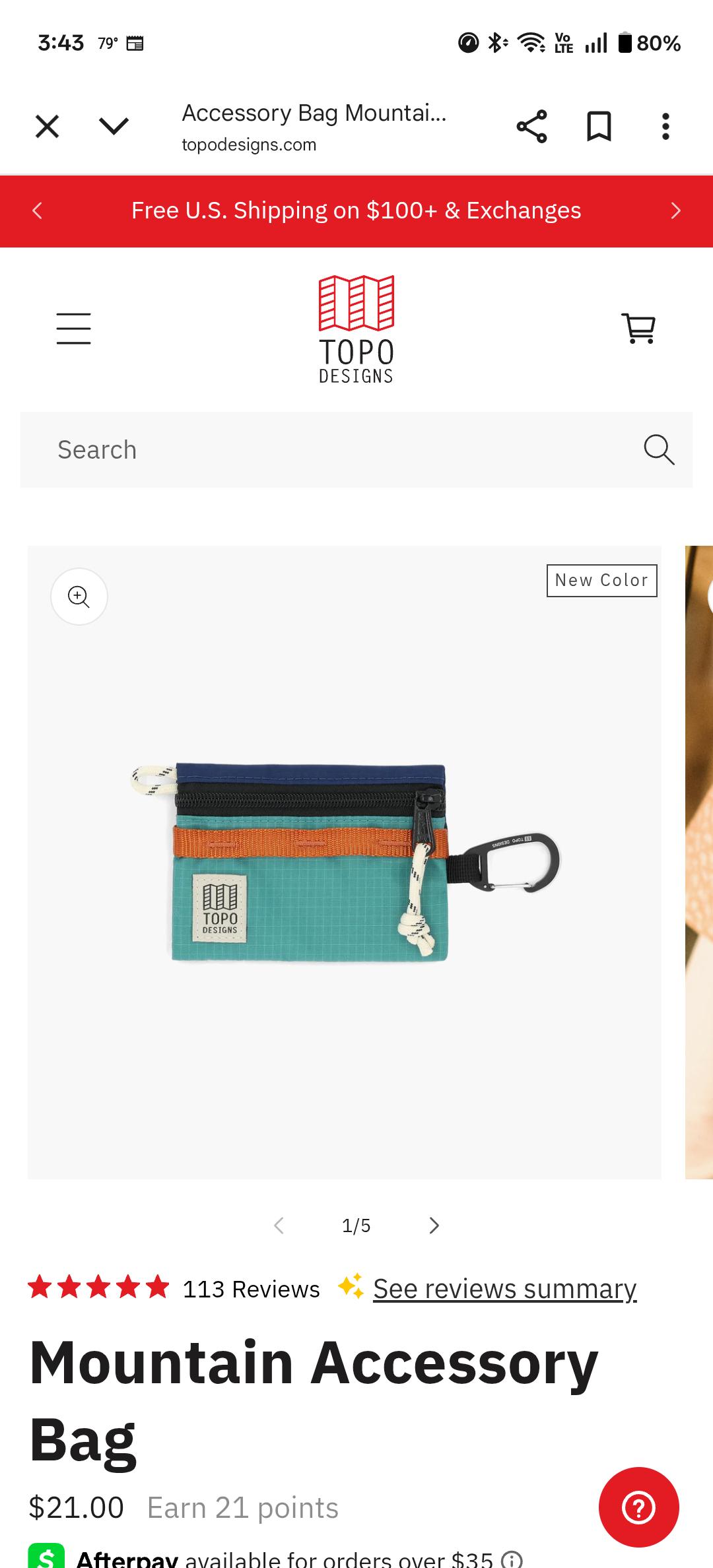The width and height of the screenshot is (713, 1568).
Task: Open the hamburger navigation menu
Action: [x=73, y=328]
